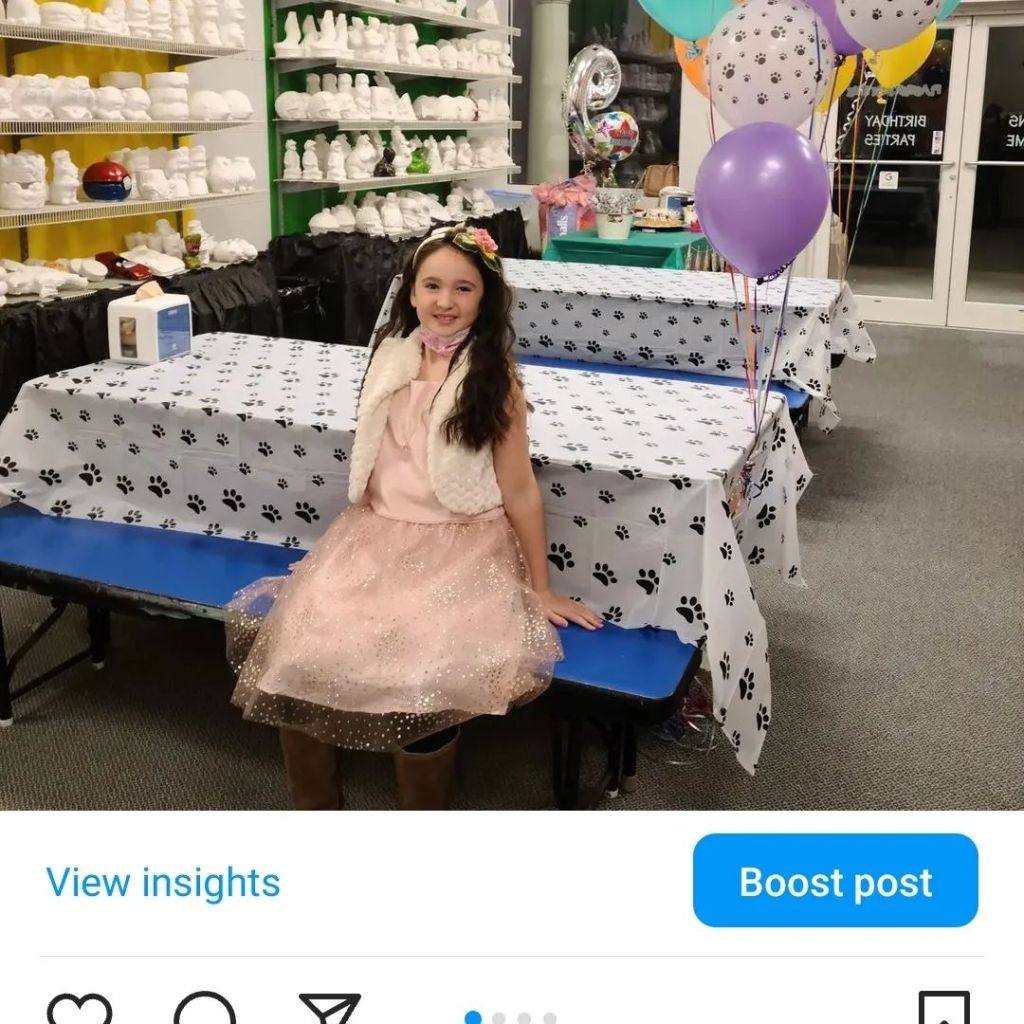Save the post with the bookmark icon
This screenshot has height=1024, width=1024.
[943, 1010]
